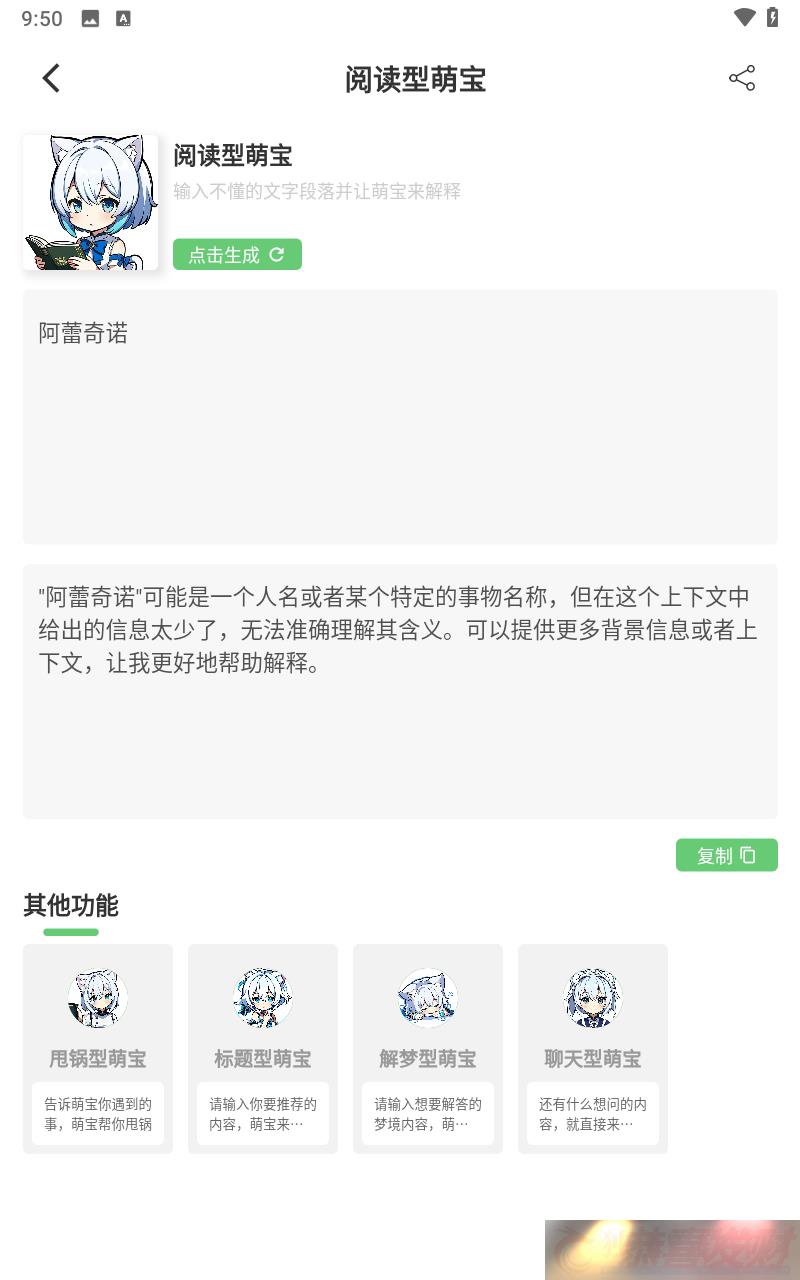The image size is (800, 1280).
Task: Open the 解梦型萌宝 card
Action: [428, 1048]
